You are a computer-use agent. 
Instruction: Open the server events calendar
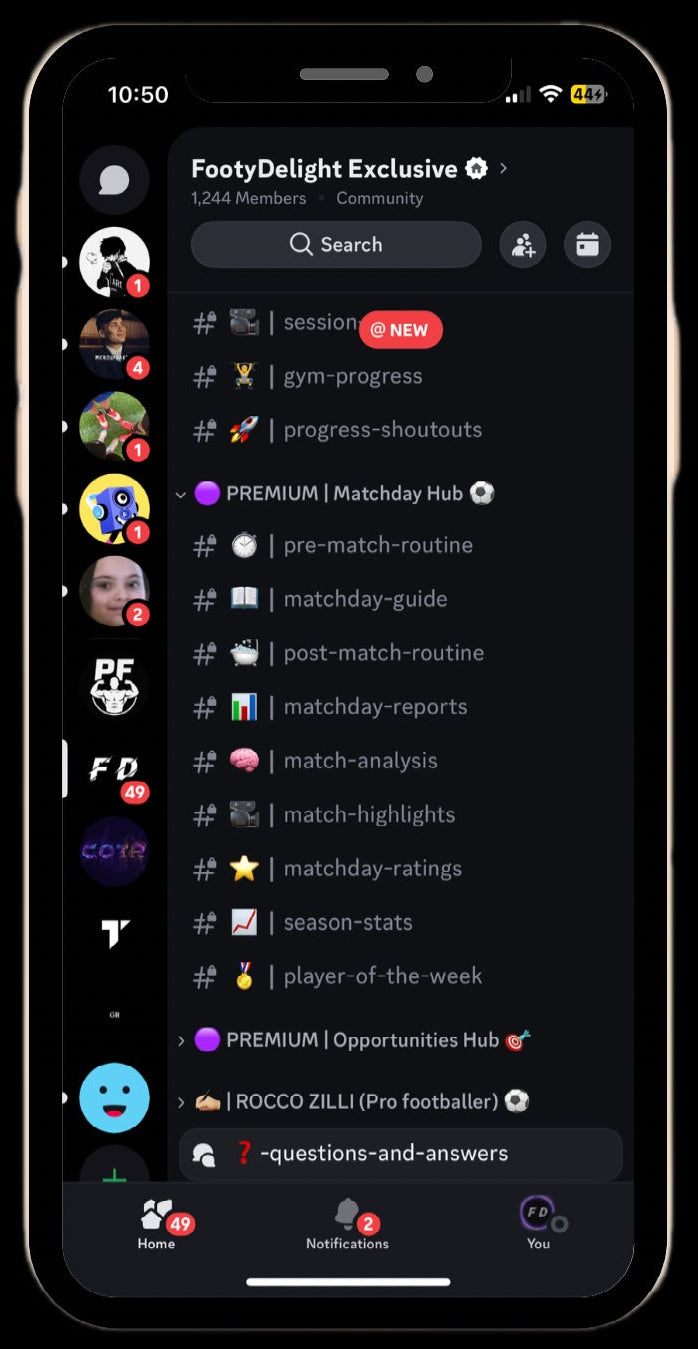(587, 245)
